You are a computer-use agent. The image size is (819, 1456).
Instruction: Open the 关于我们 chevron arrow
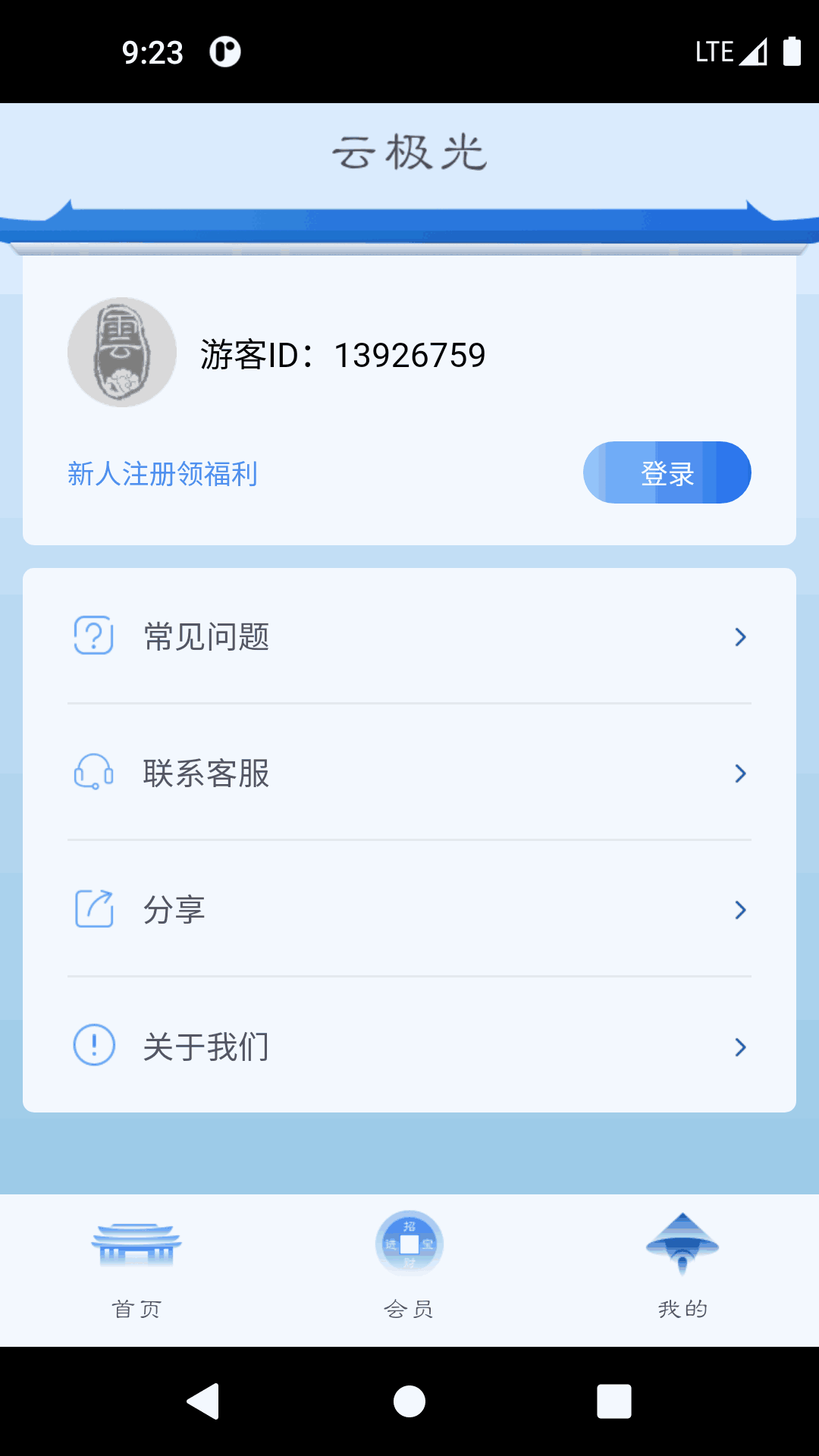[x=741, y=1046]
